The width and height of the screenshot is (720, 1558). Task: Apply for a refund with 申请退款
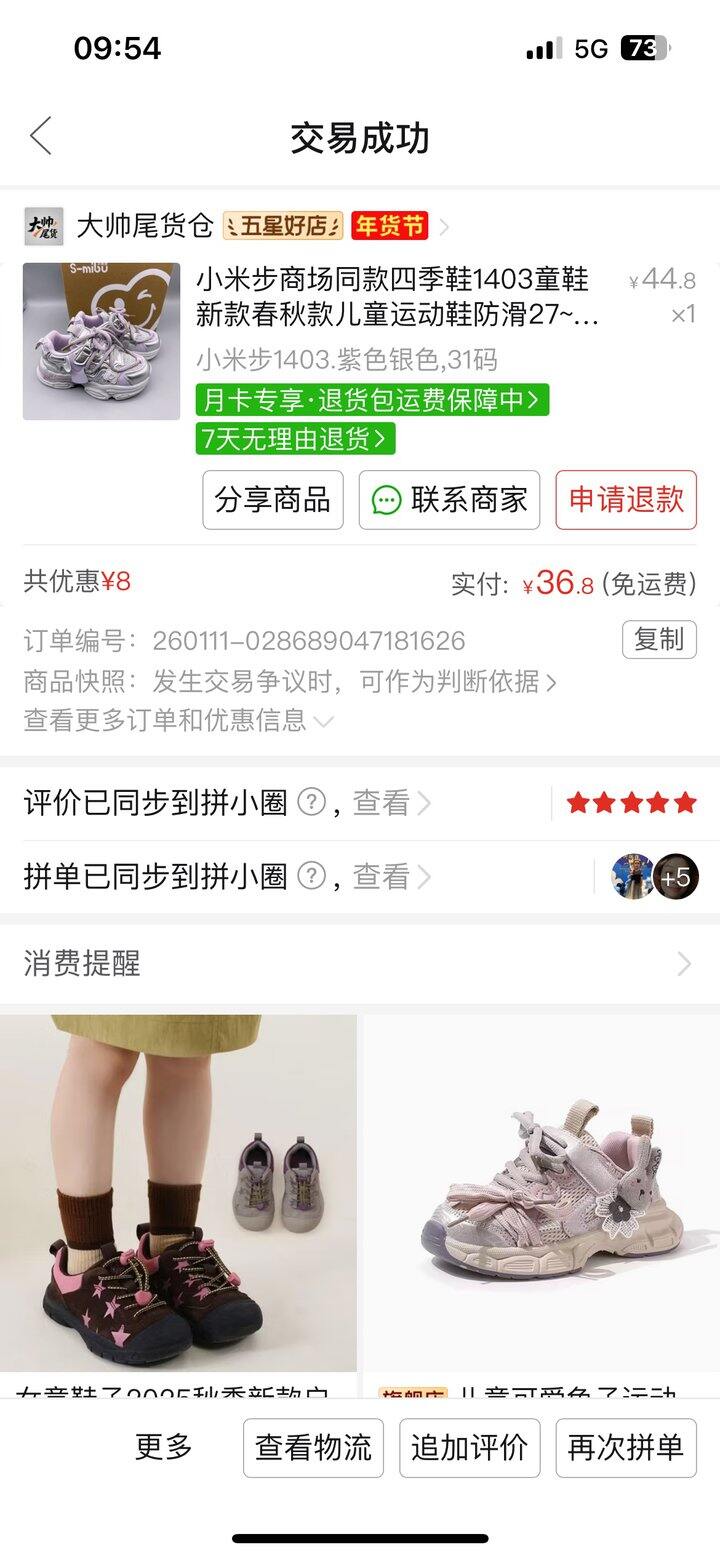[625, 500]
